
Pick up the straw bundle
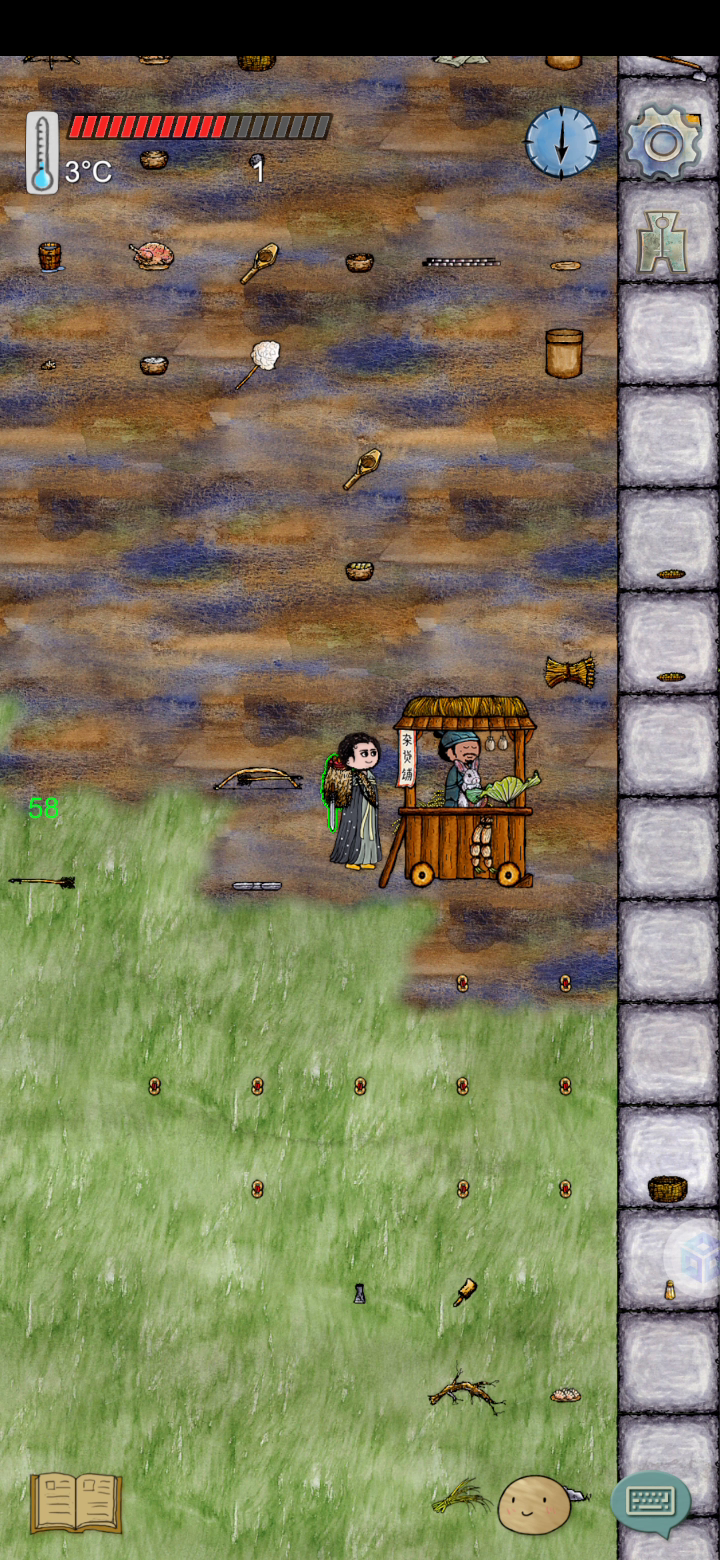pos(570,671)
